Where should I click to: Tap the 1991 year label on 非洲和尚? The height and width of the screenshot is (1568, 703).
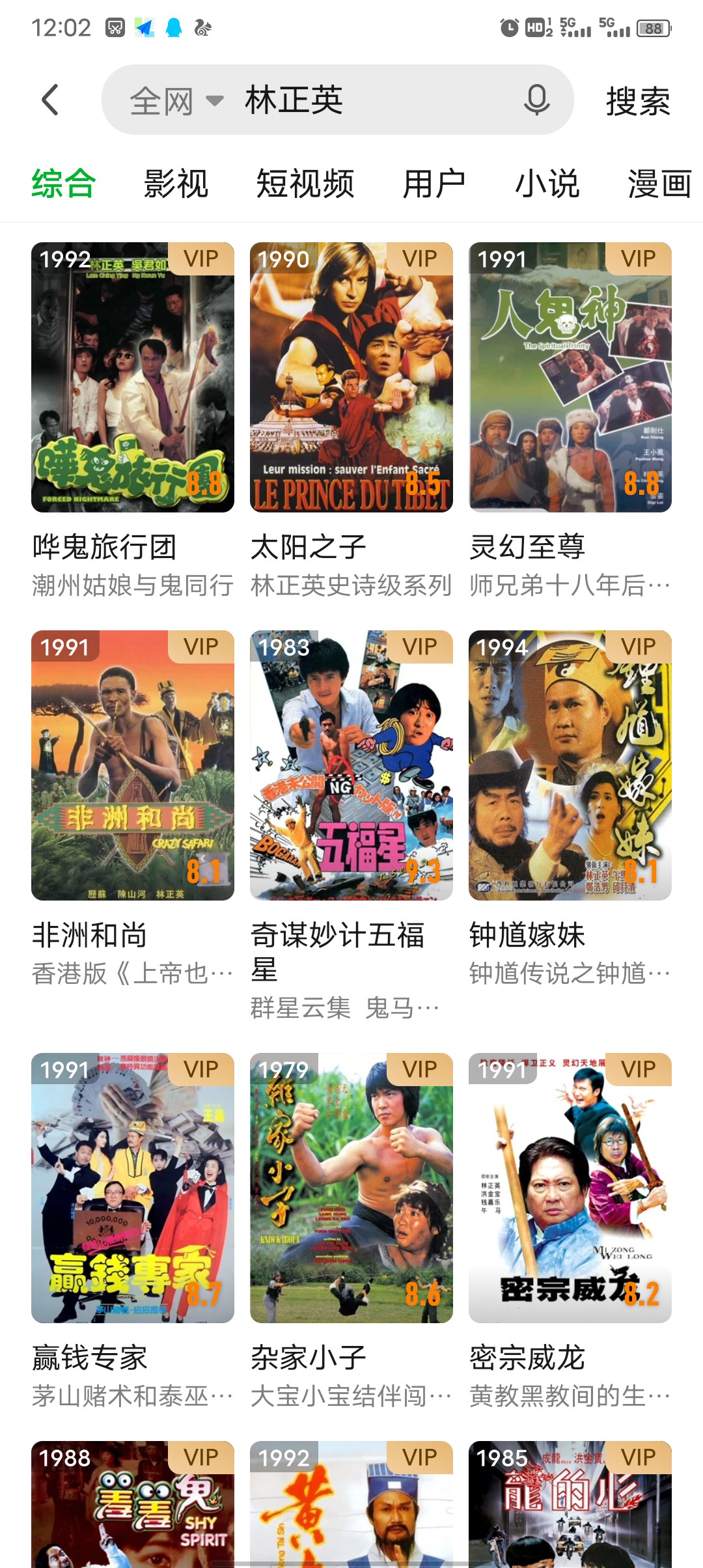coord(64,647)
